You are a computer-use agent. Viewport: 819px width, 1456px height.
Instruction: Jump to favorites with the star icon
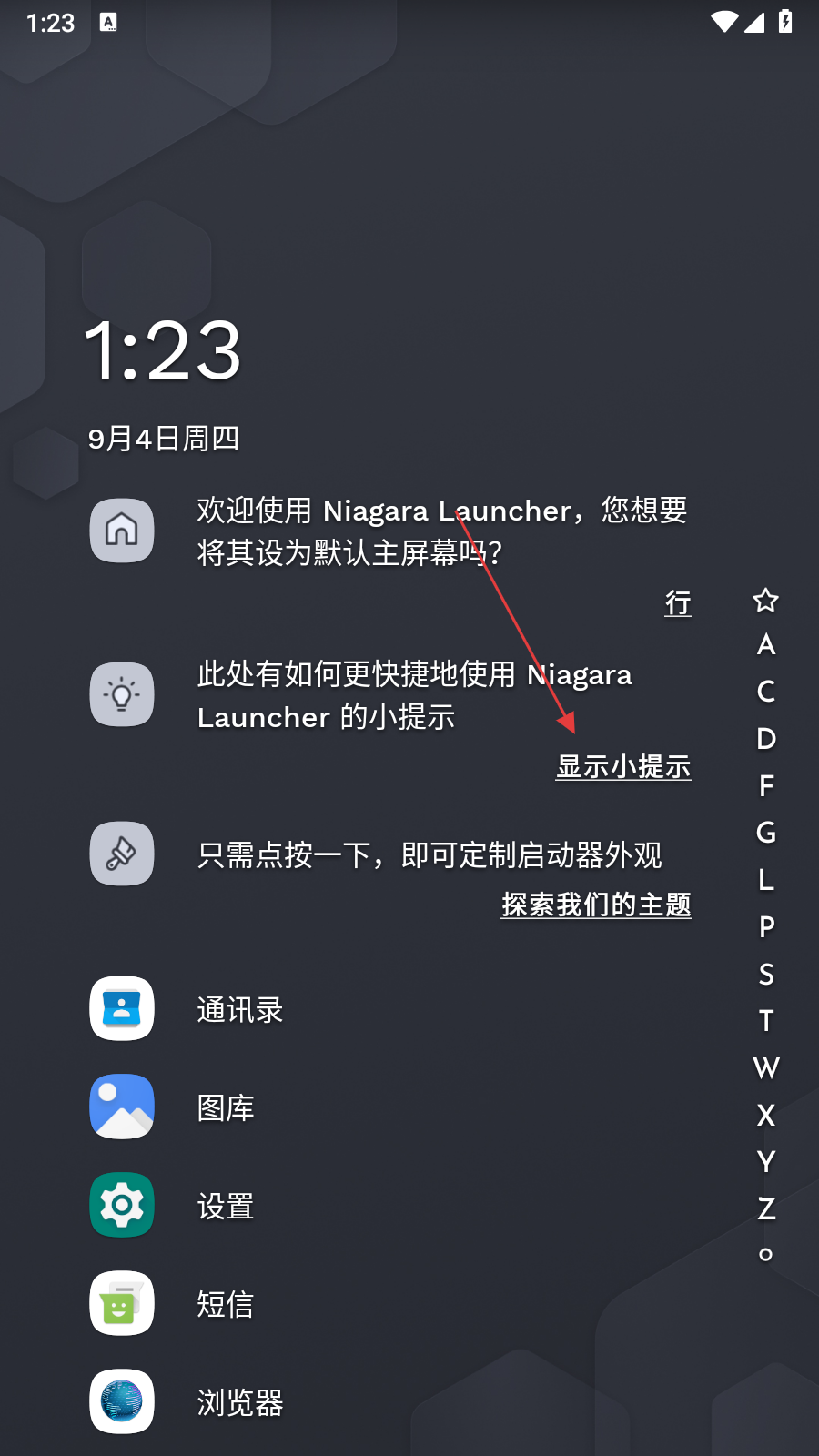[x=766, y=600]
